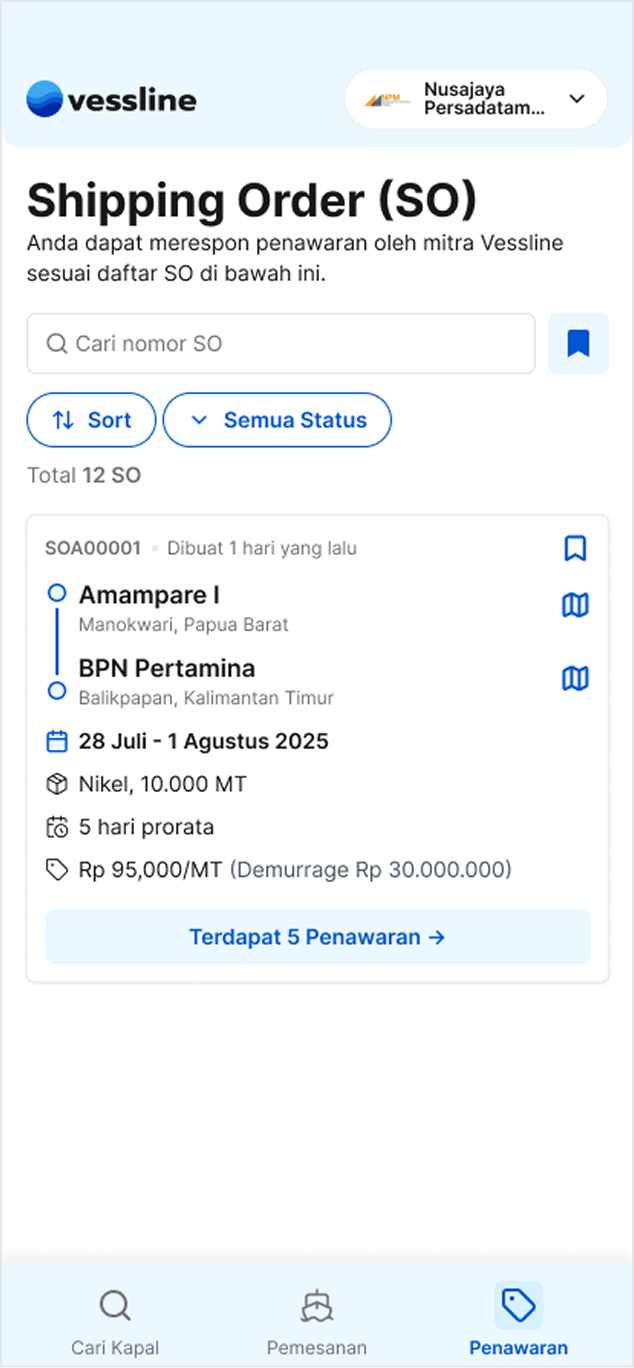Show saved orders with the filled bookmark button

click(578, 344)
